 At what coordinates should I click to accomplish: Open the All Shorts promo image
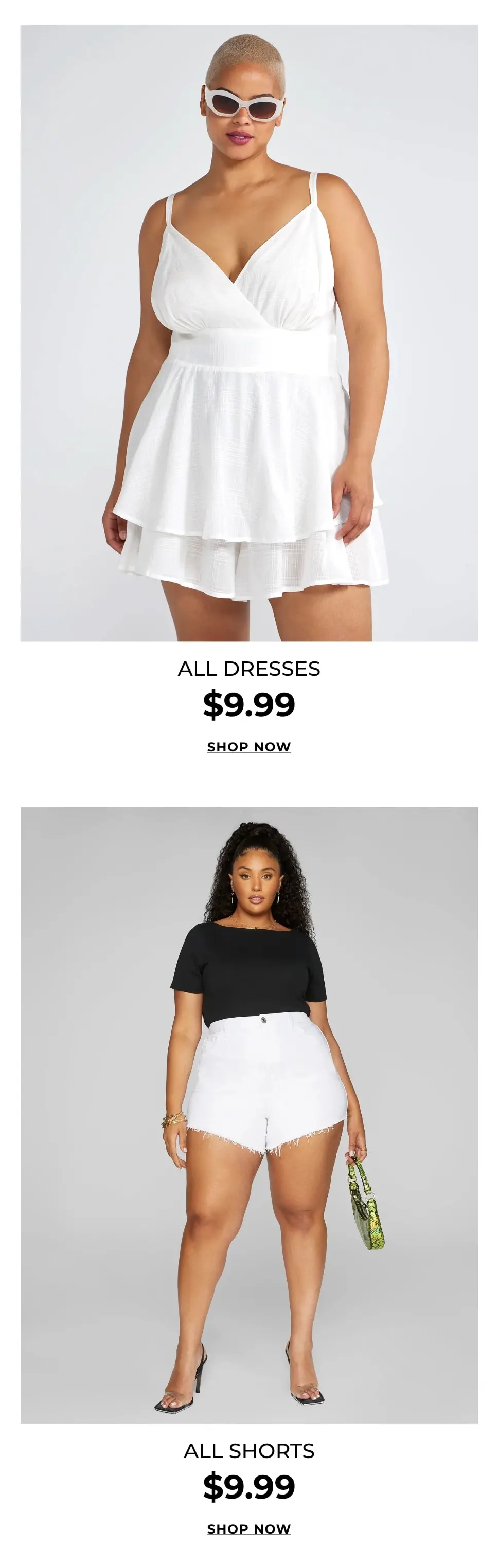pyautogui.click(x=249, y=1115)
